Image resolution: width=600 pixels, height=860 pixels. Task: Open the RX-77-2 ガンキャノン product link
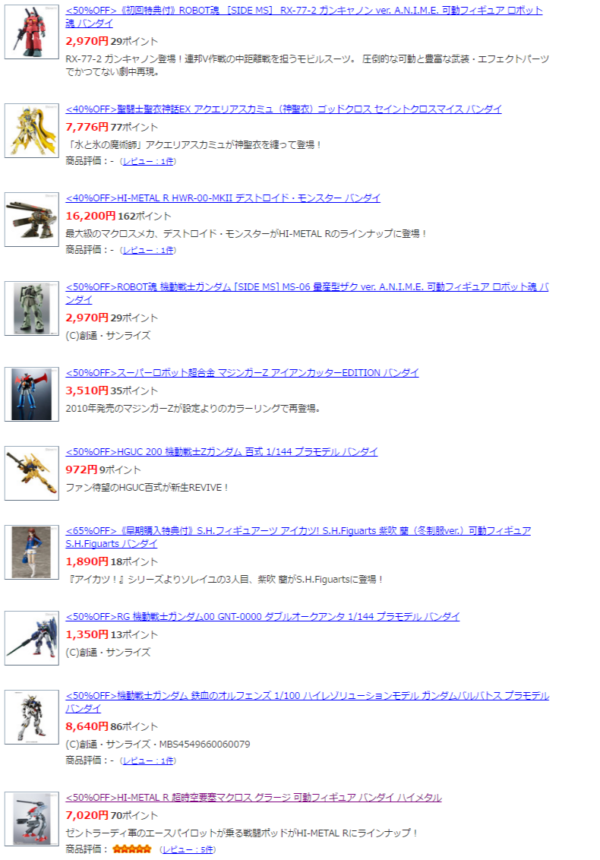coord(300,10)
